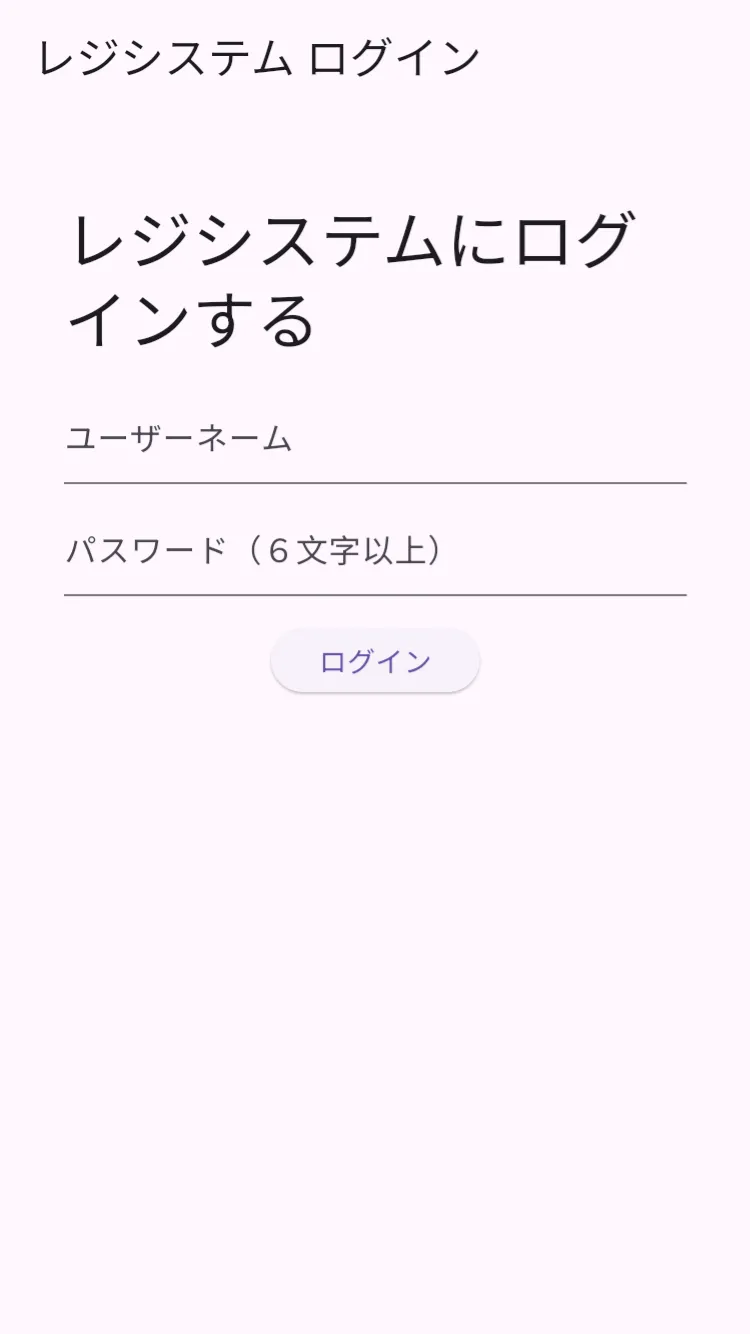The image size is (750, 1334).
Task: Select the username text field
Action: tap(375, 455)
